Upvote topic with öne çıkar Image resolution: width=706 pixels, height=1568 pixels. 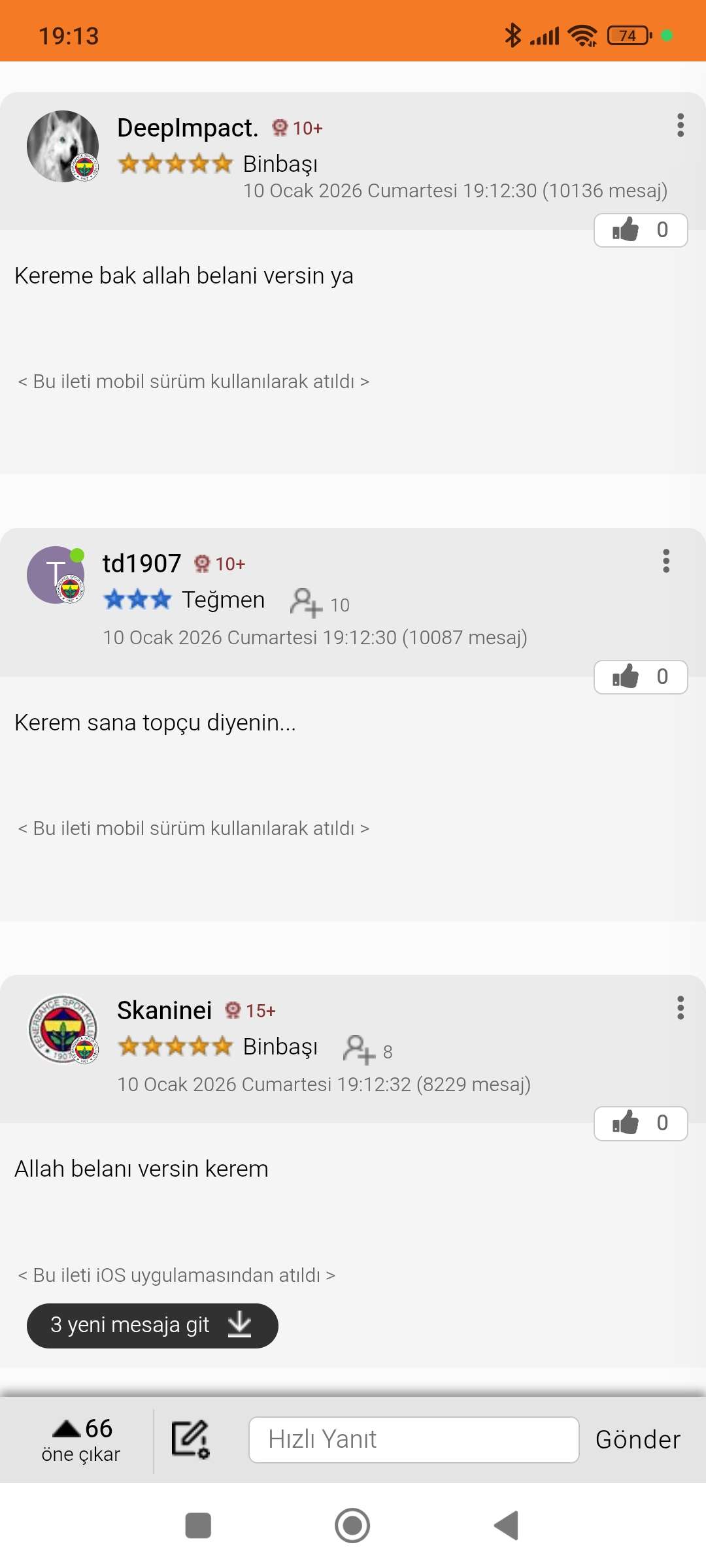tap(81, 1439)
